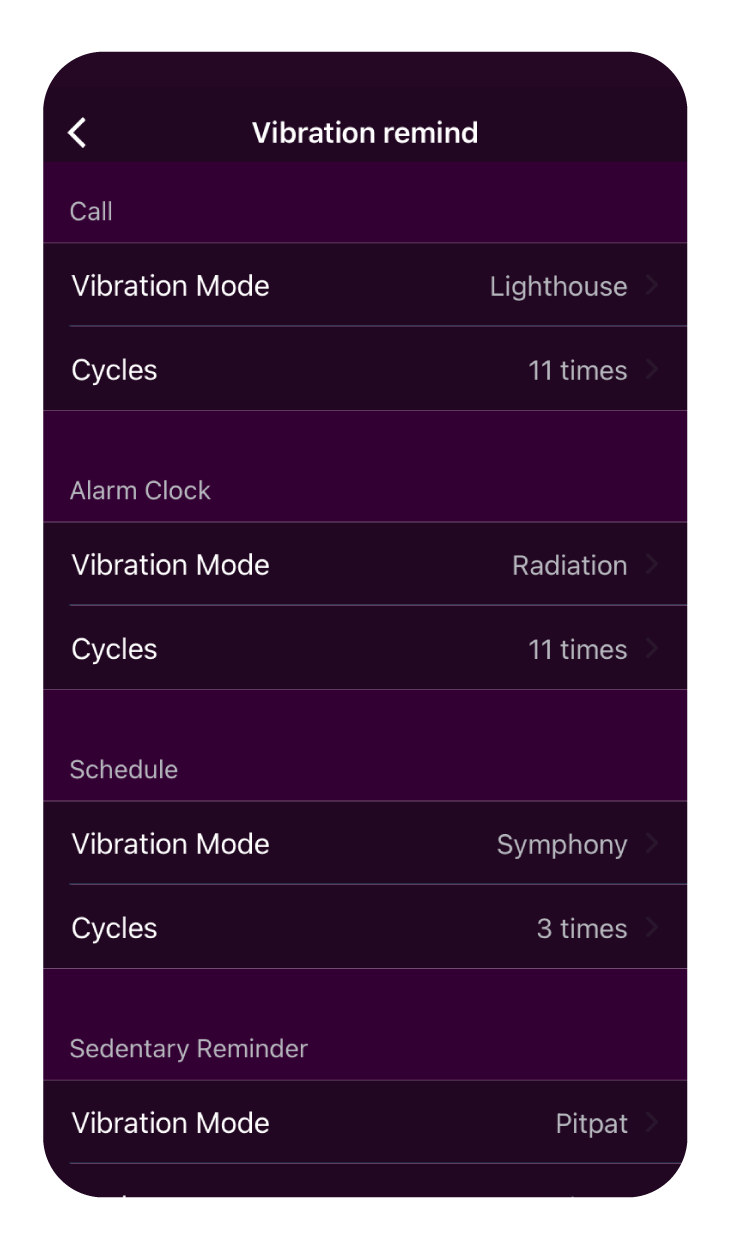Go back from Vibration remind
The height and width of the screenshot is (1247, 730).
(77, 133)
